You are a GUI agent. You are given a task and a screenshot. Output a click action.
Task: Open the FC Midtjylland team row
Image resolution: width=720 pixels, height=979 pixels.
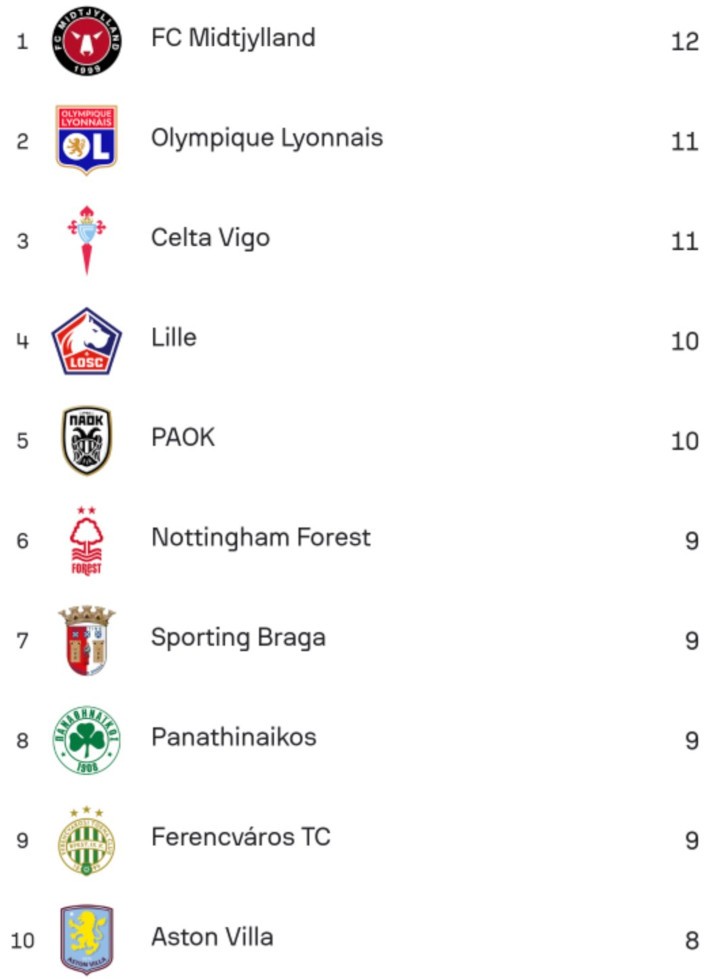click(x=233, y=39)
